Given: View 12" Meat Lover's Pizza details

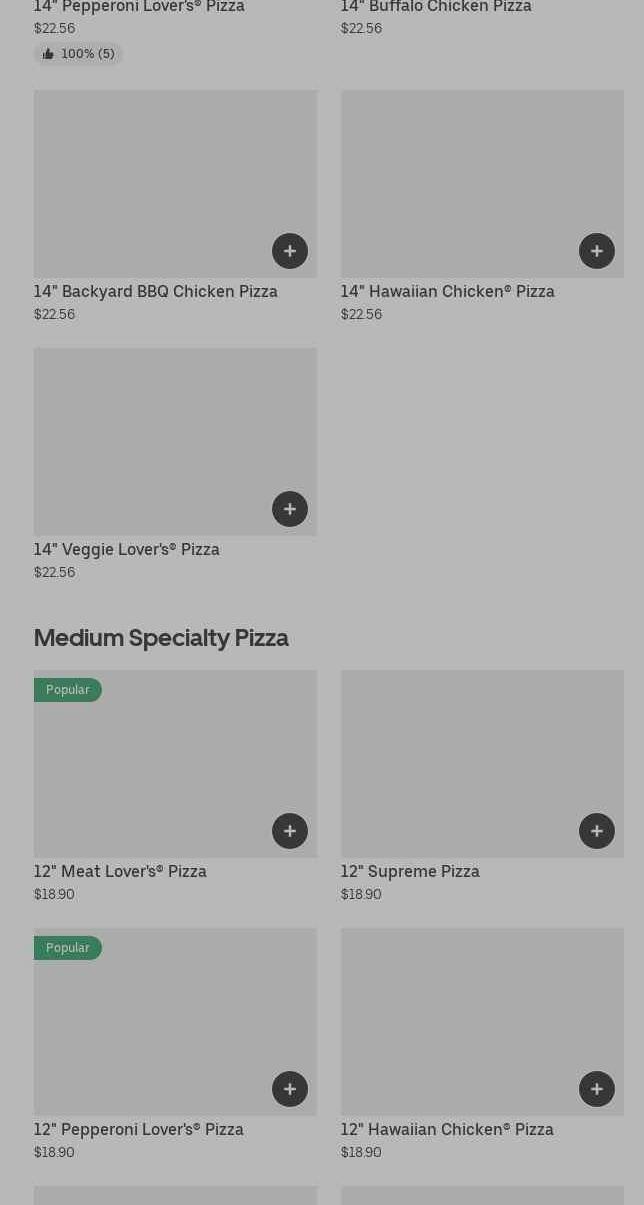Looking at the screenshot, I should 120,871.
